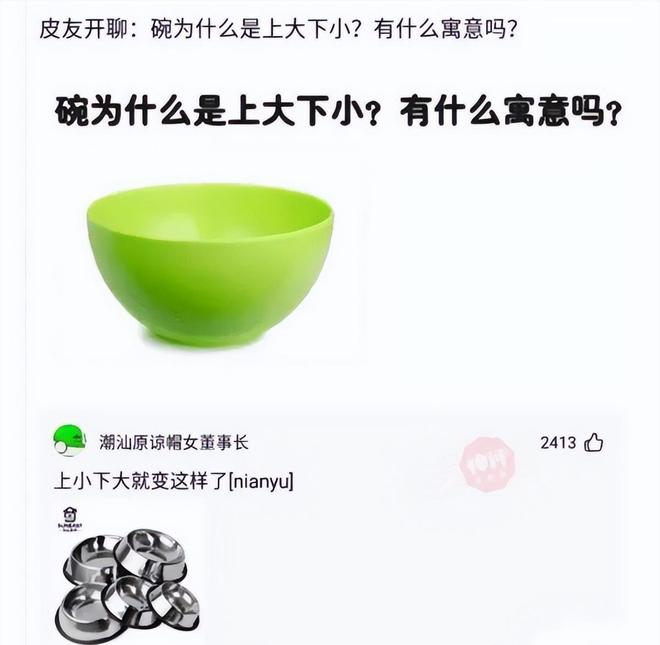View the green bowl post image
Viewport: 660px width, 645px height.
[x=210, y=262]
